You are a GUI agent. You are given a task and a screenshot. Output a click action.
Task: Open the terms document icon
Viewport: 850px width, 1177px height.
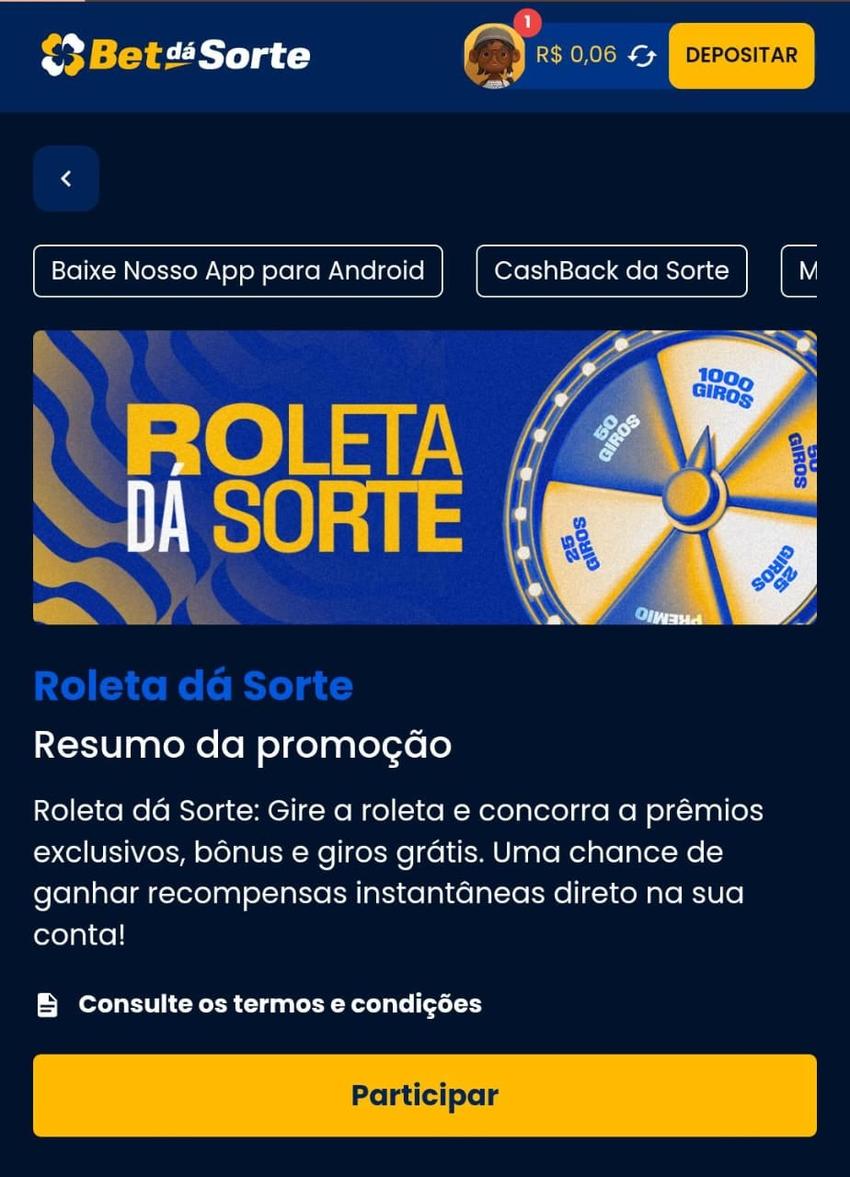click(x=46, y=1004)
